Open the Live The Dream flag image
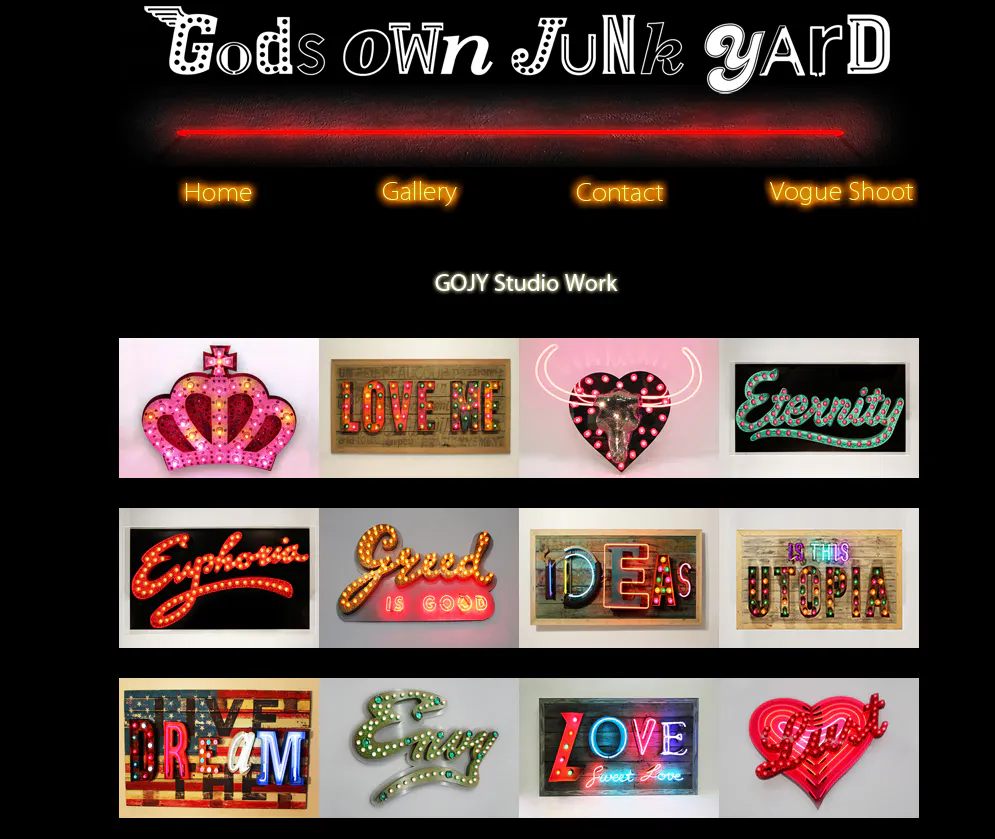Viewport: 995px width, 839px height. pos(219,748)
